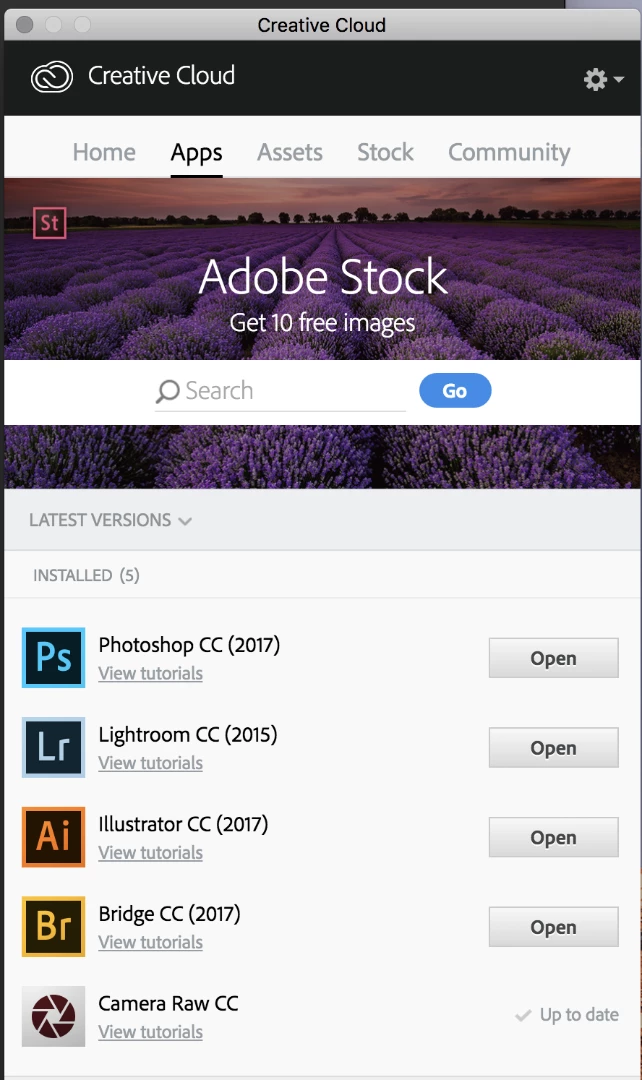View tutorials for Lightroom CC
Viewport: 642px width, 1080px height.
pyautogui.click(x=150, y=764)
